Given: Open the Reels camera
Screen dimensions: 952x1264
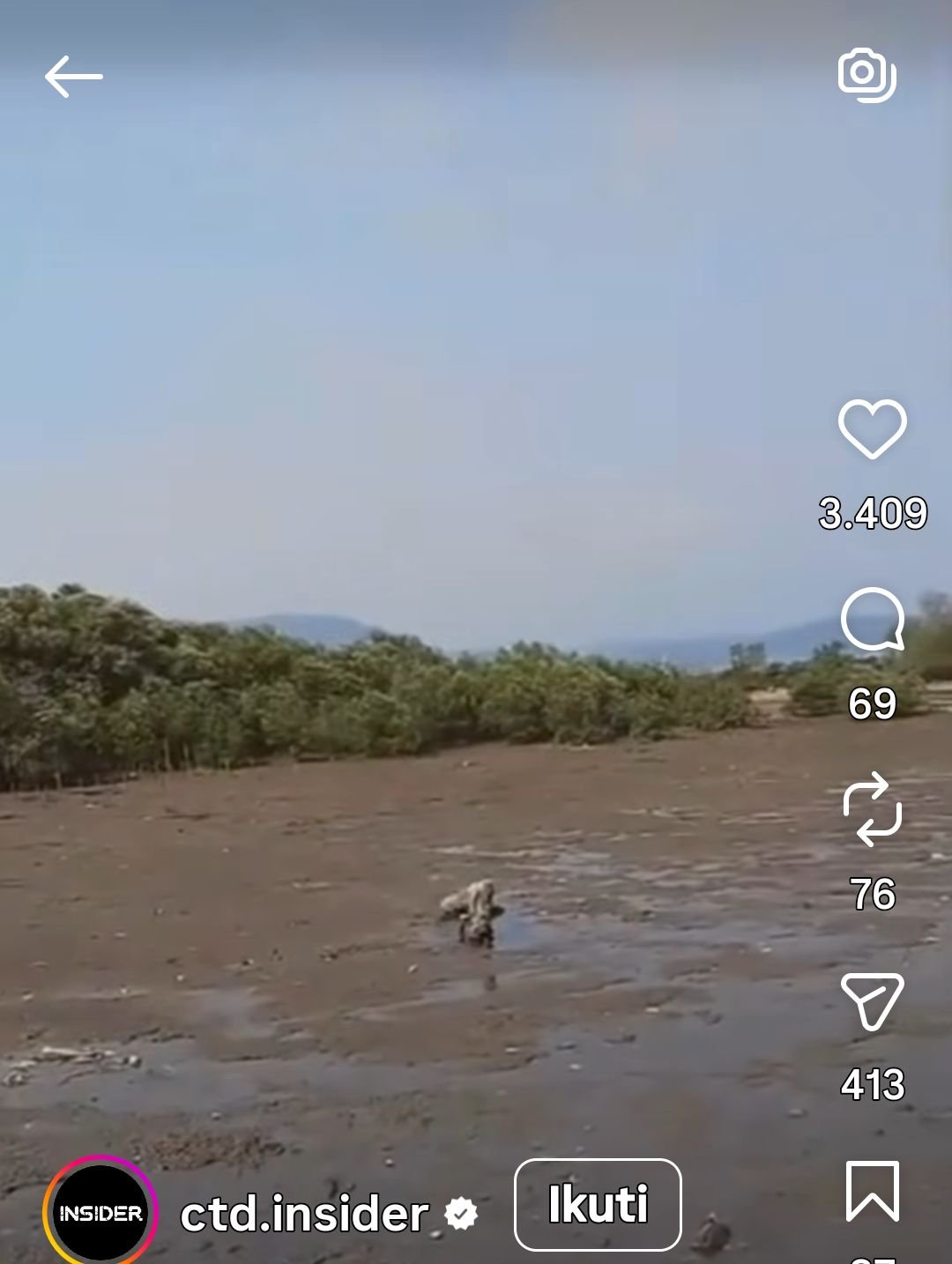Looking at the screenshot, I should click(x=867, y=75).
